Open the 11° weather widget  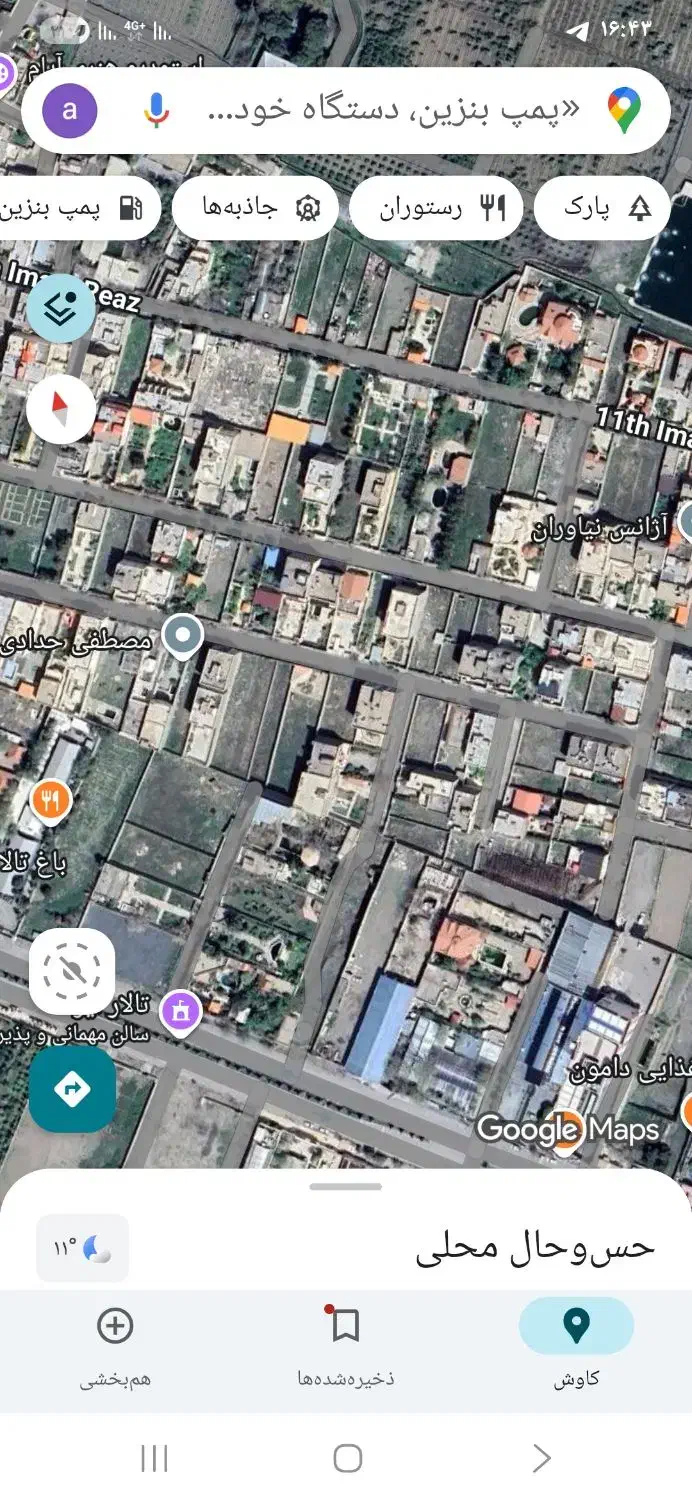click(x=82, y=1247)
